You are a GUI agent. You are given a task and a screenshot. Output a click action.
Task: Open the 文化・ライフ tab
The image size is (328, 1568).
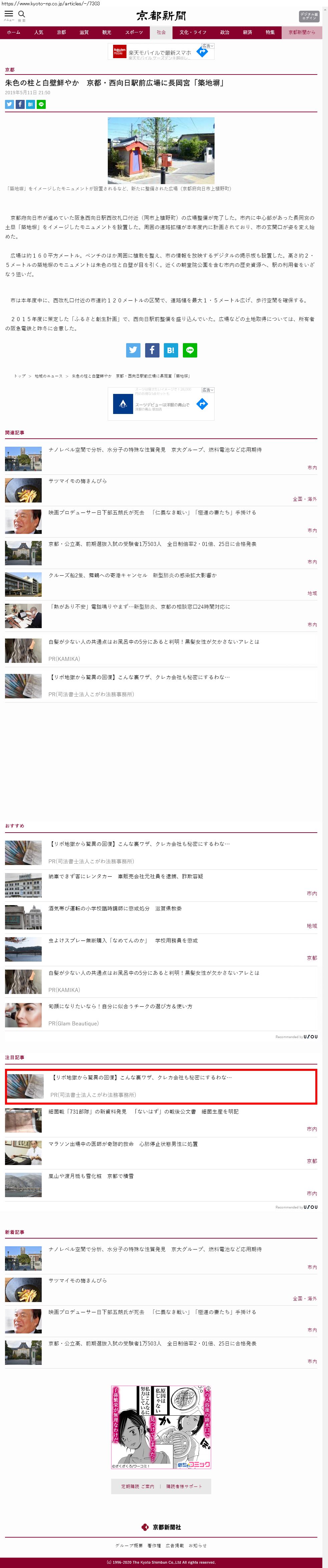tap(193, 32)
